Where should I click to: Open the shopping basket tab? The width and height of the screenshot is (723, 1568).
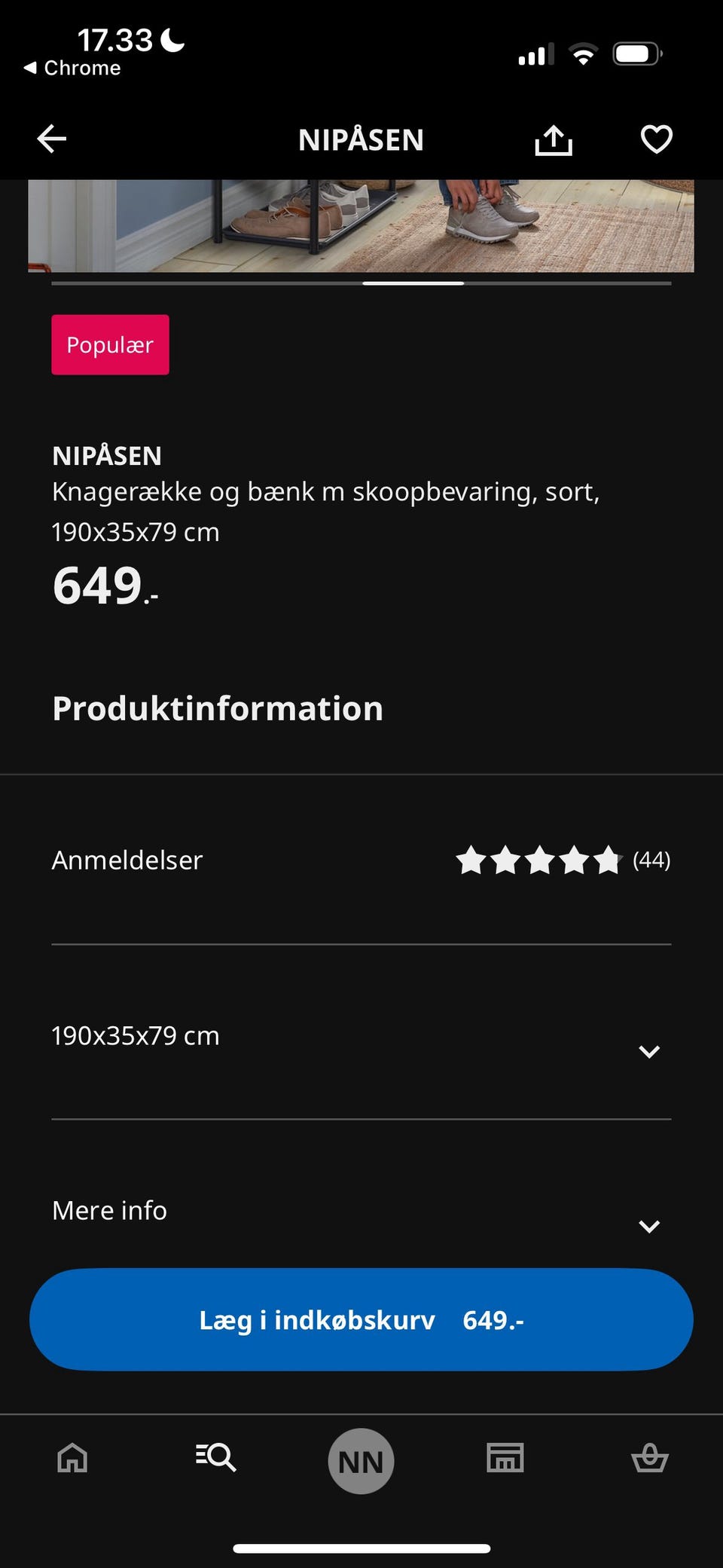point(649,1458)
